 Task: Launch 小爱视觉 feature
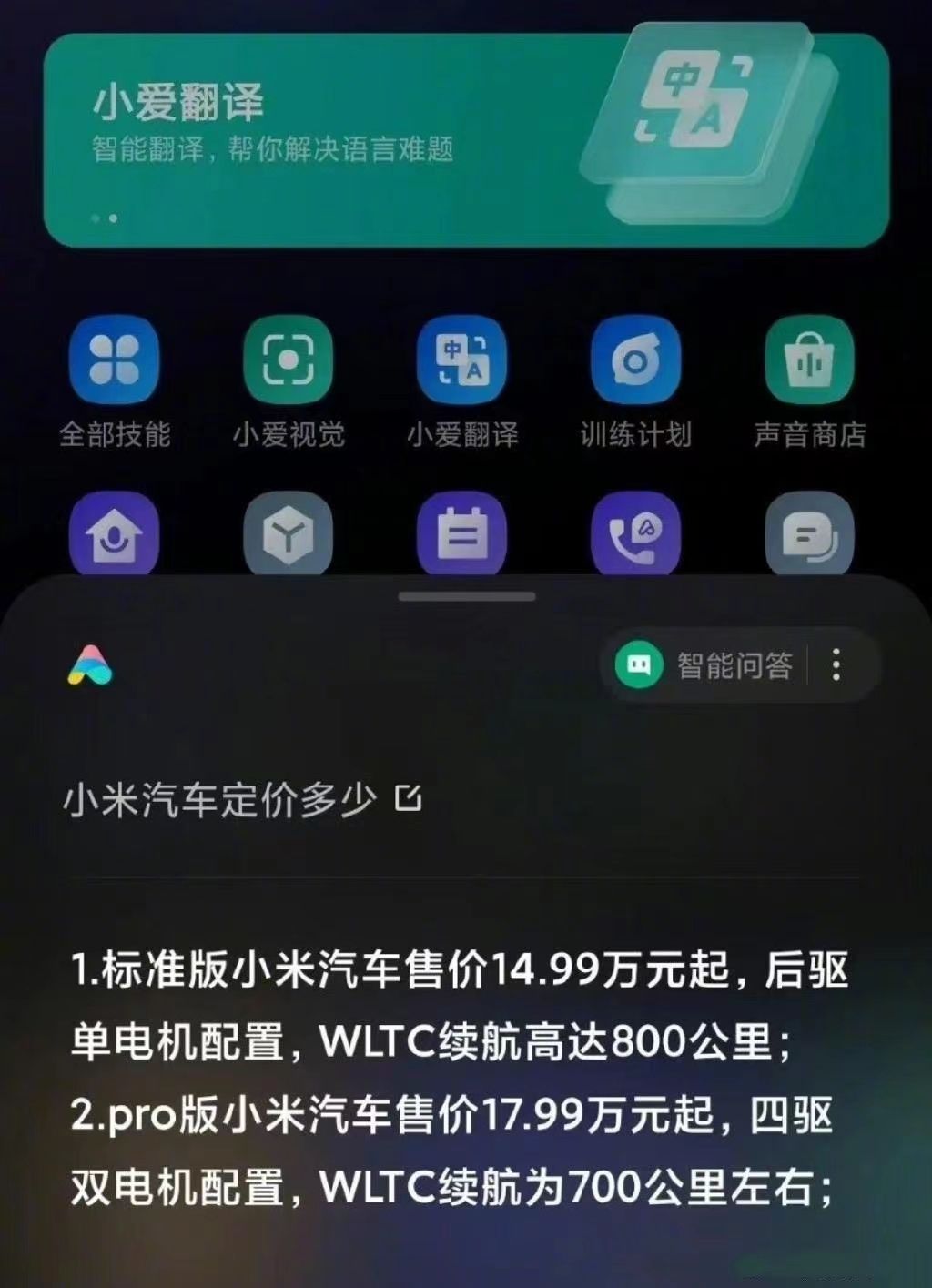tap(289, 360)
